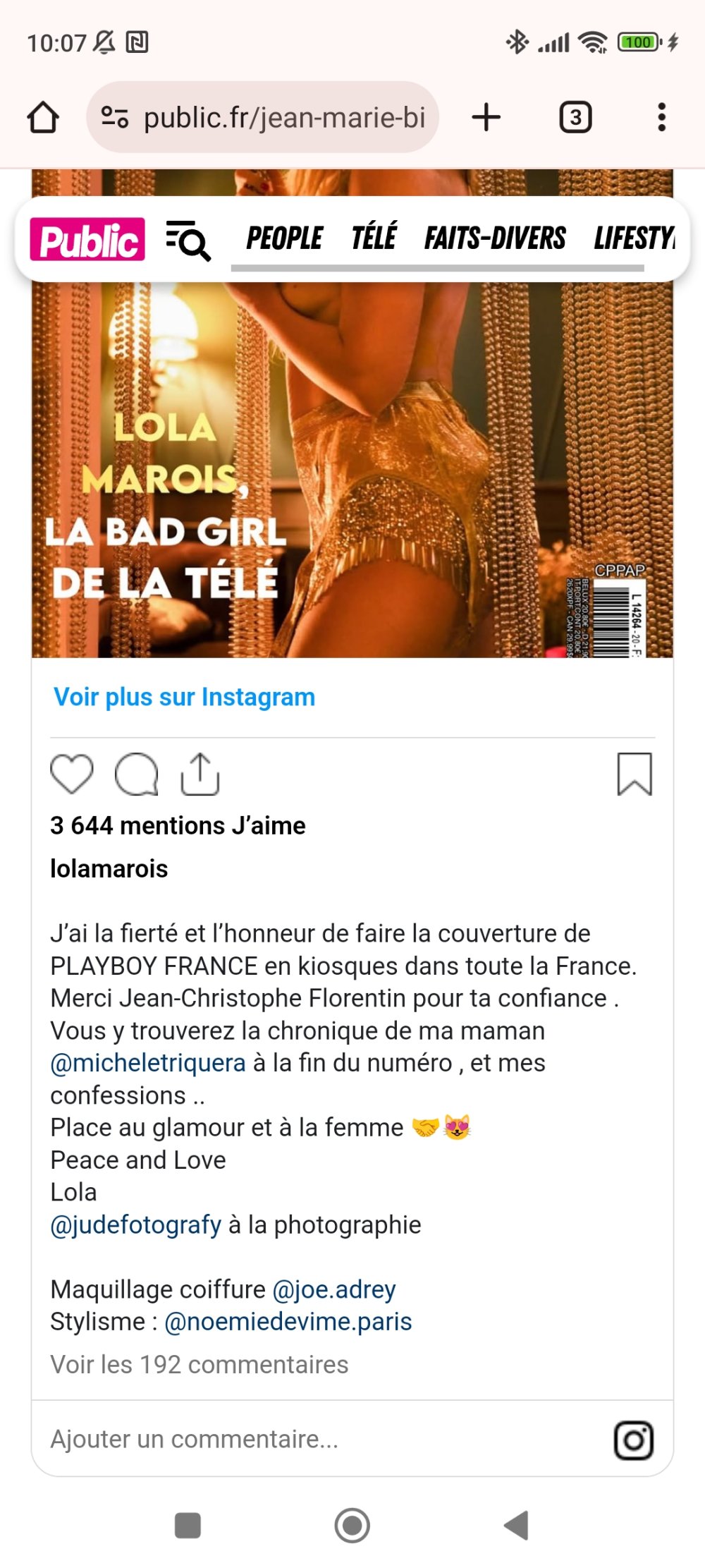Bookmark the Instagram post

(x=634, y=774)
